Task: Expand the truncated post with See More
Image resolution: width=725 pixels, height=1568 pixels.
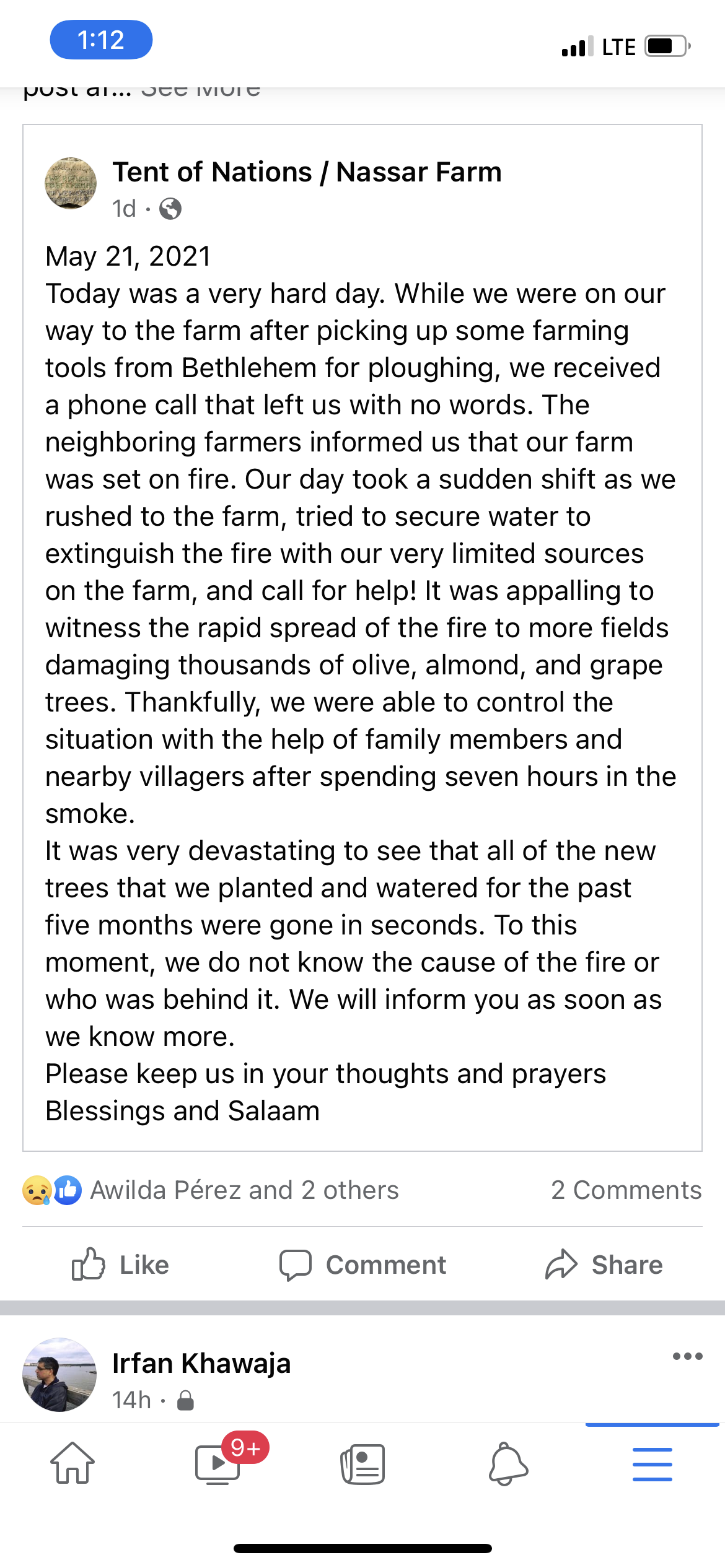Action: (x=201, y=90)
